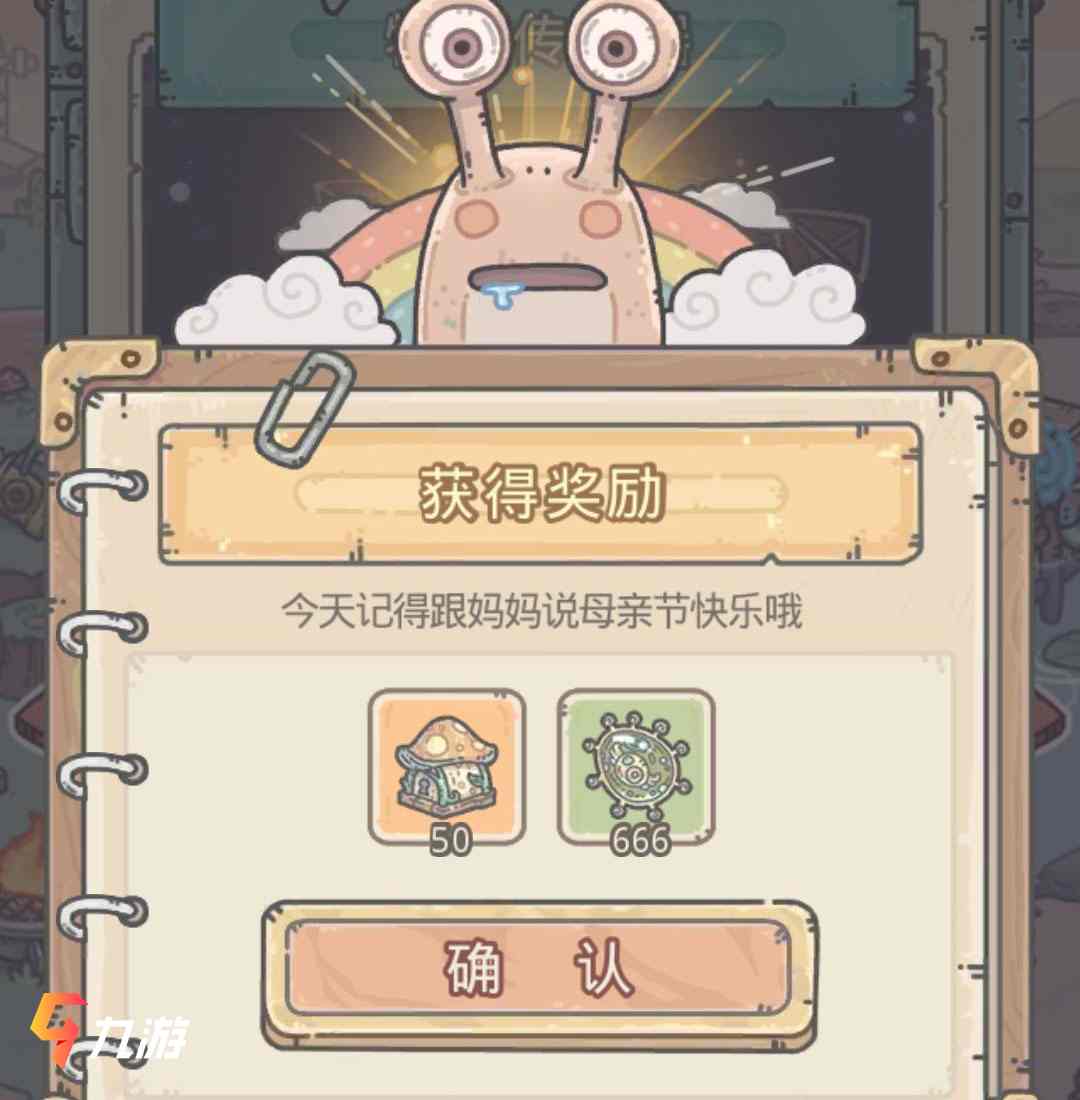Confirm the reward with 确认 button
Image resolution: width=1080 pixels, height=1100 pixels.
coord(539,968)
